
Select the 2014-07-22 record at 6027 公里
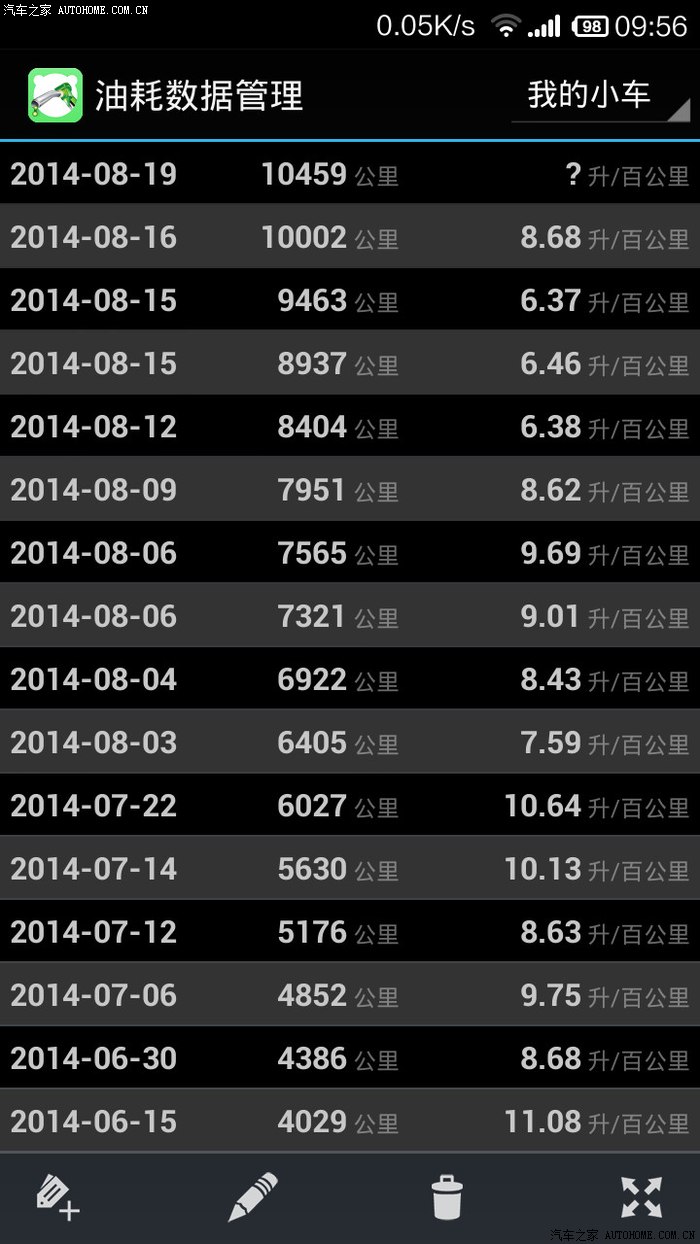(350, 805)
